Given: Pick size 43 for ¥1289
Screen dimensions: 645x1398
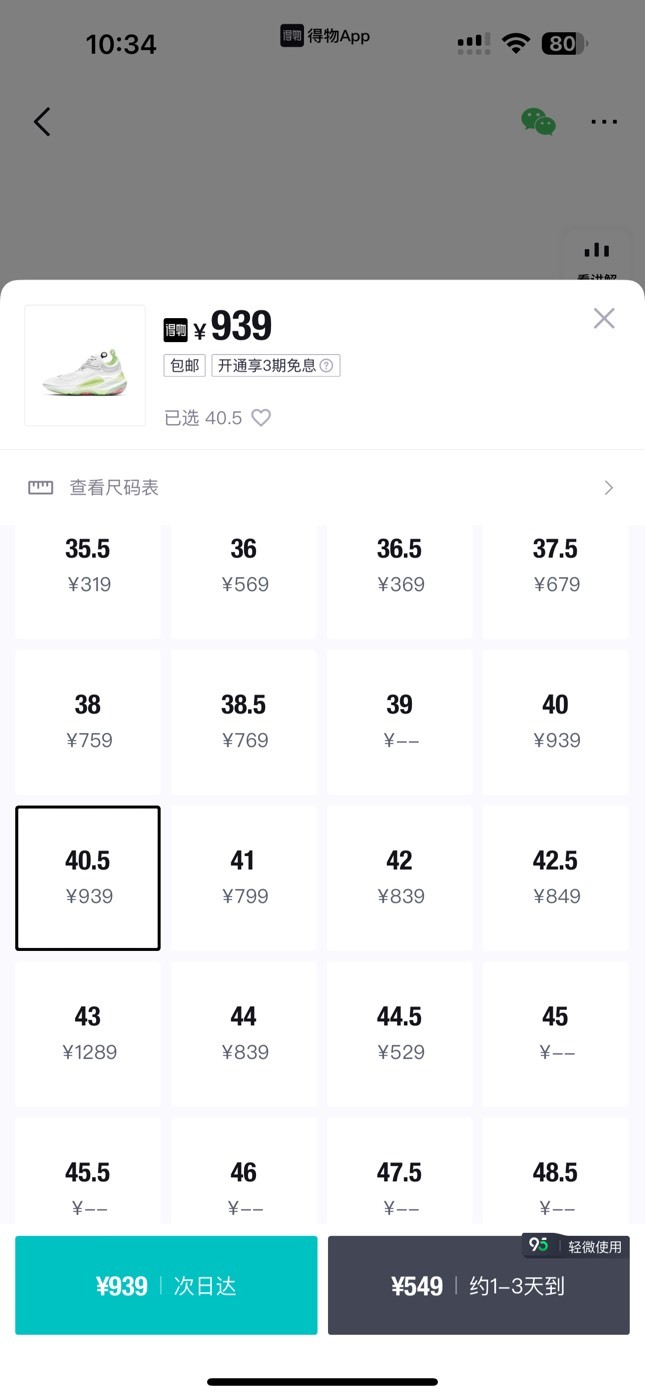Looking at the screenshot, I should [x=88, y=1034].
